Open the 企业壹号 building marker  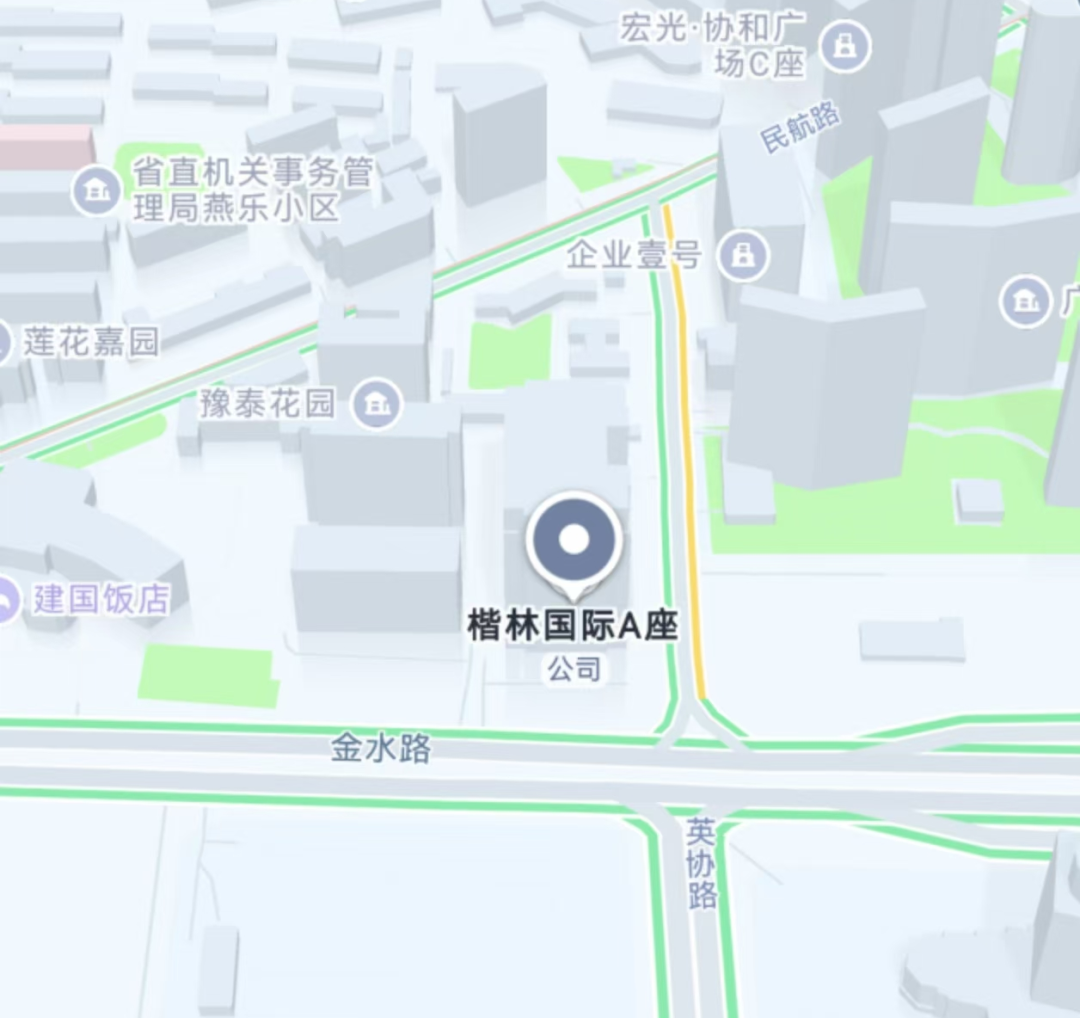[x=742, y=256]
